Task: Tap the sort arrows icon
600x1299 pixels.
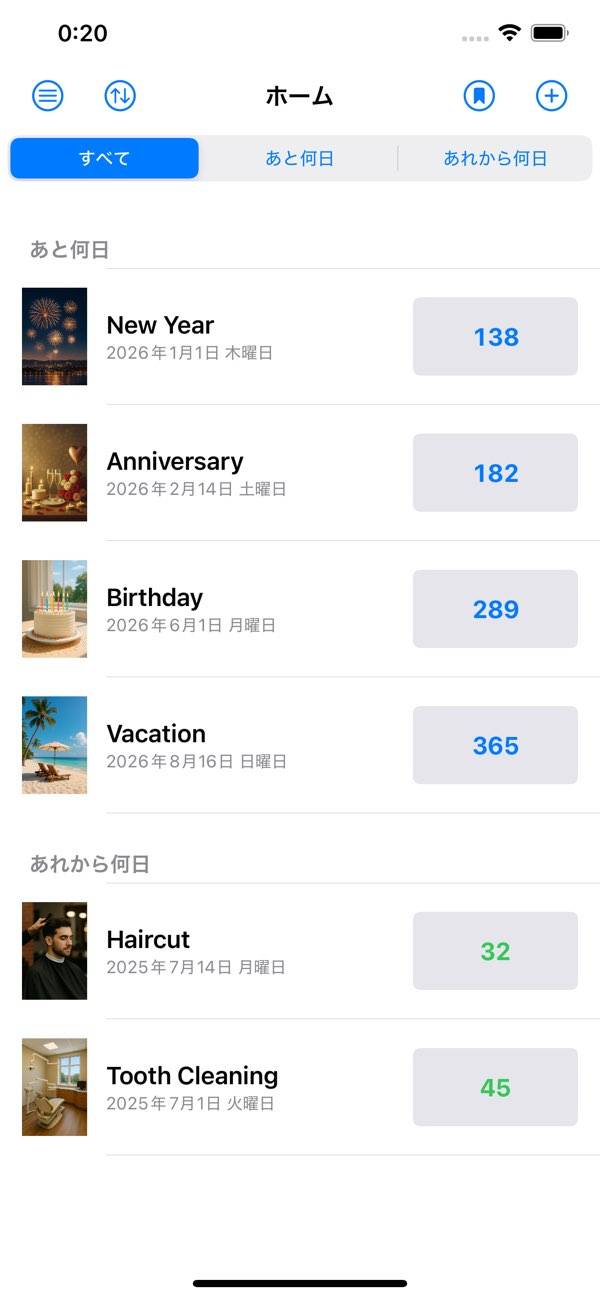Action: 120,96
